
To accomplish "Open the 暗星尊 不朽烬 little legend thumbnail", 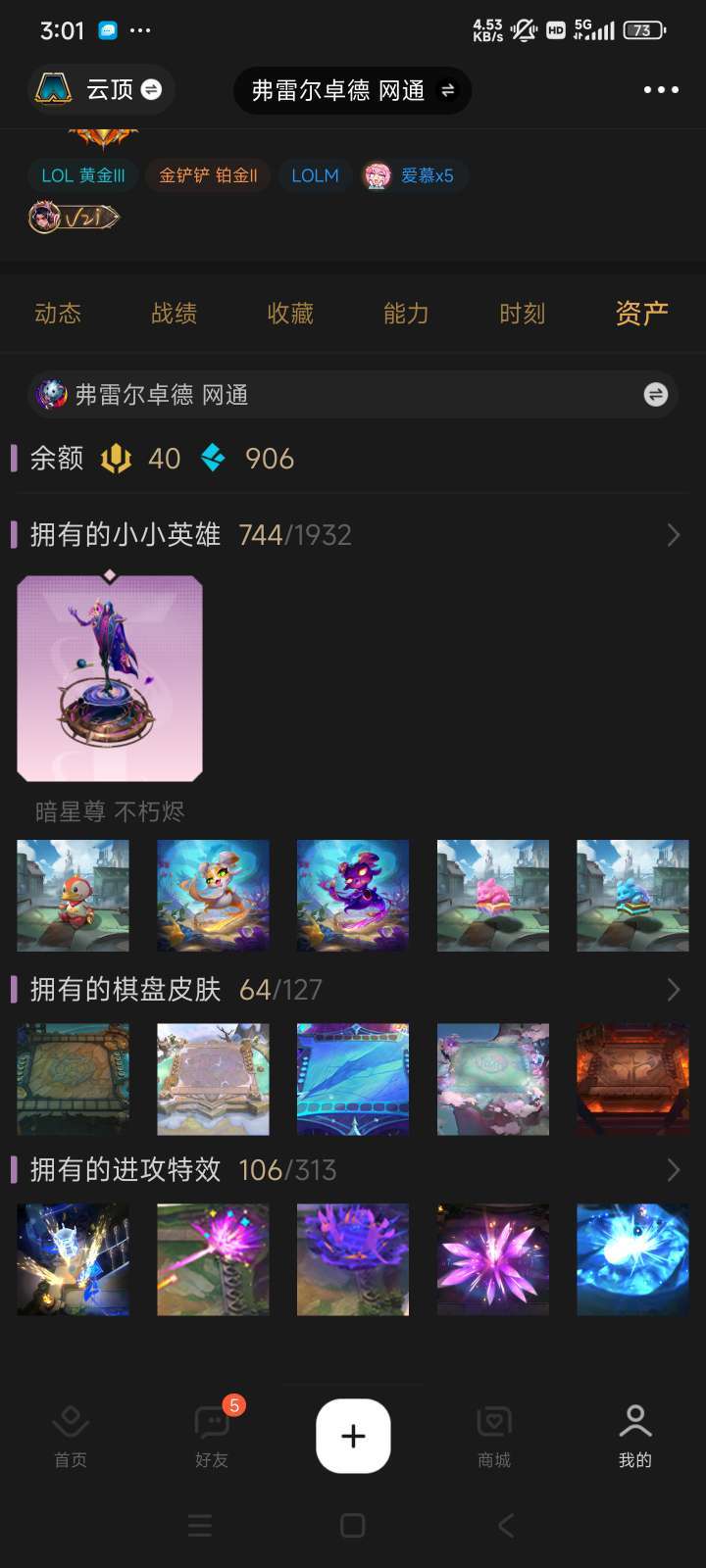I will (109, 677).
